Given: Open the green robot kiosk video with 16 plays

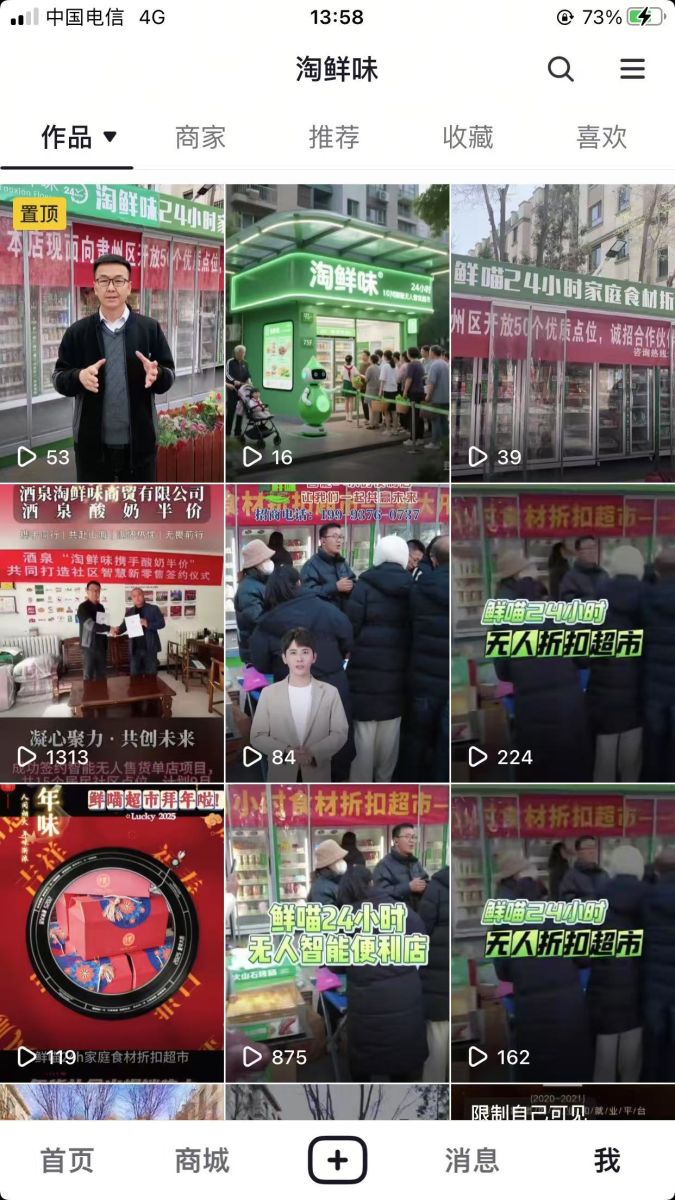Looking at the screenshot, I should click(337, 332).
